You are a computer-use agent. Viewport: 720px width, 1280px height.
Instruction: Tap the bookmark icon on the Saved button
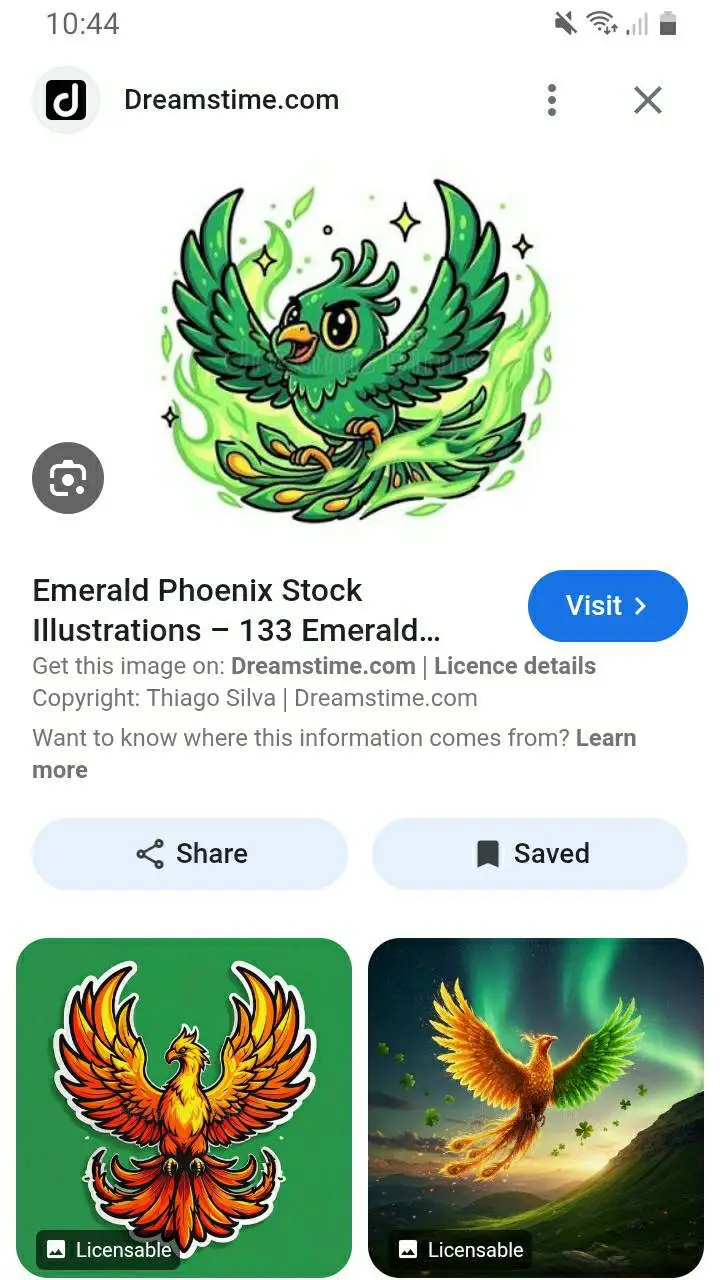click(x=487, y=854)
